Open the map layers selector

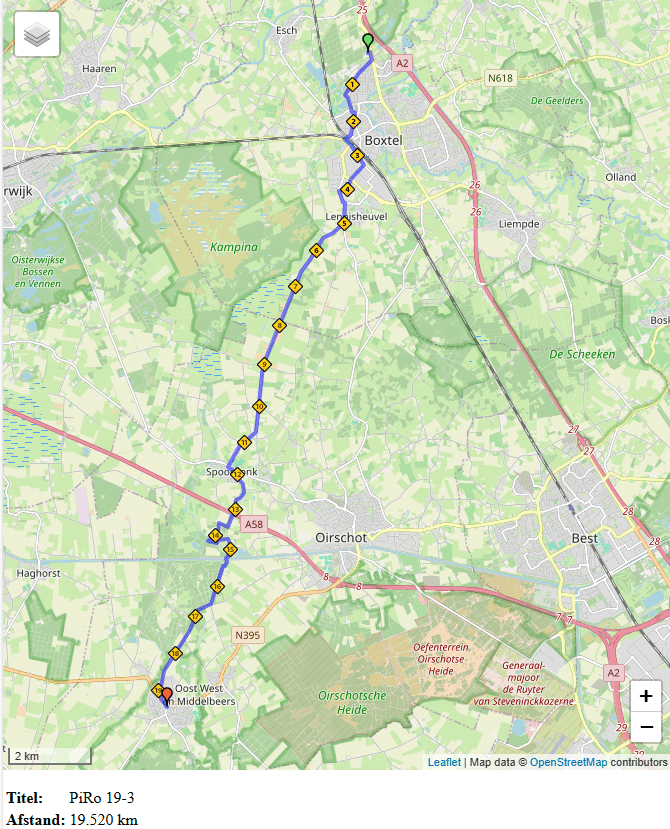coord(37,35)
